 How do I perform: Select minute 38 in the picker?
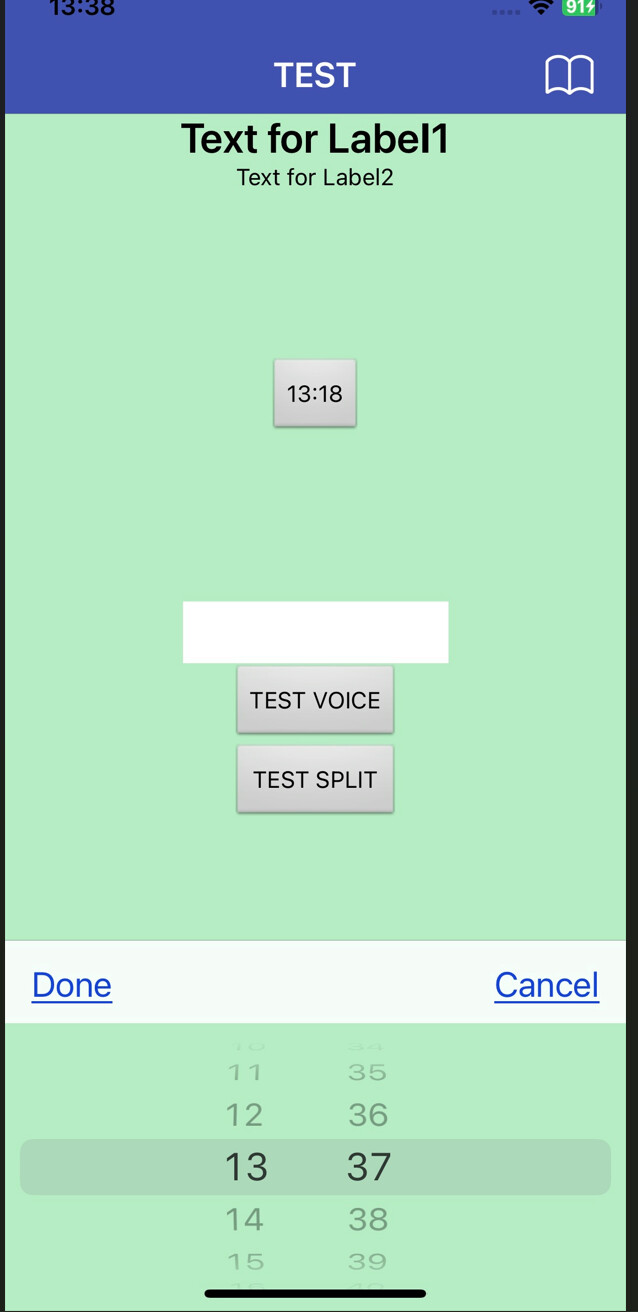click(x=368, y=1219)
